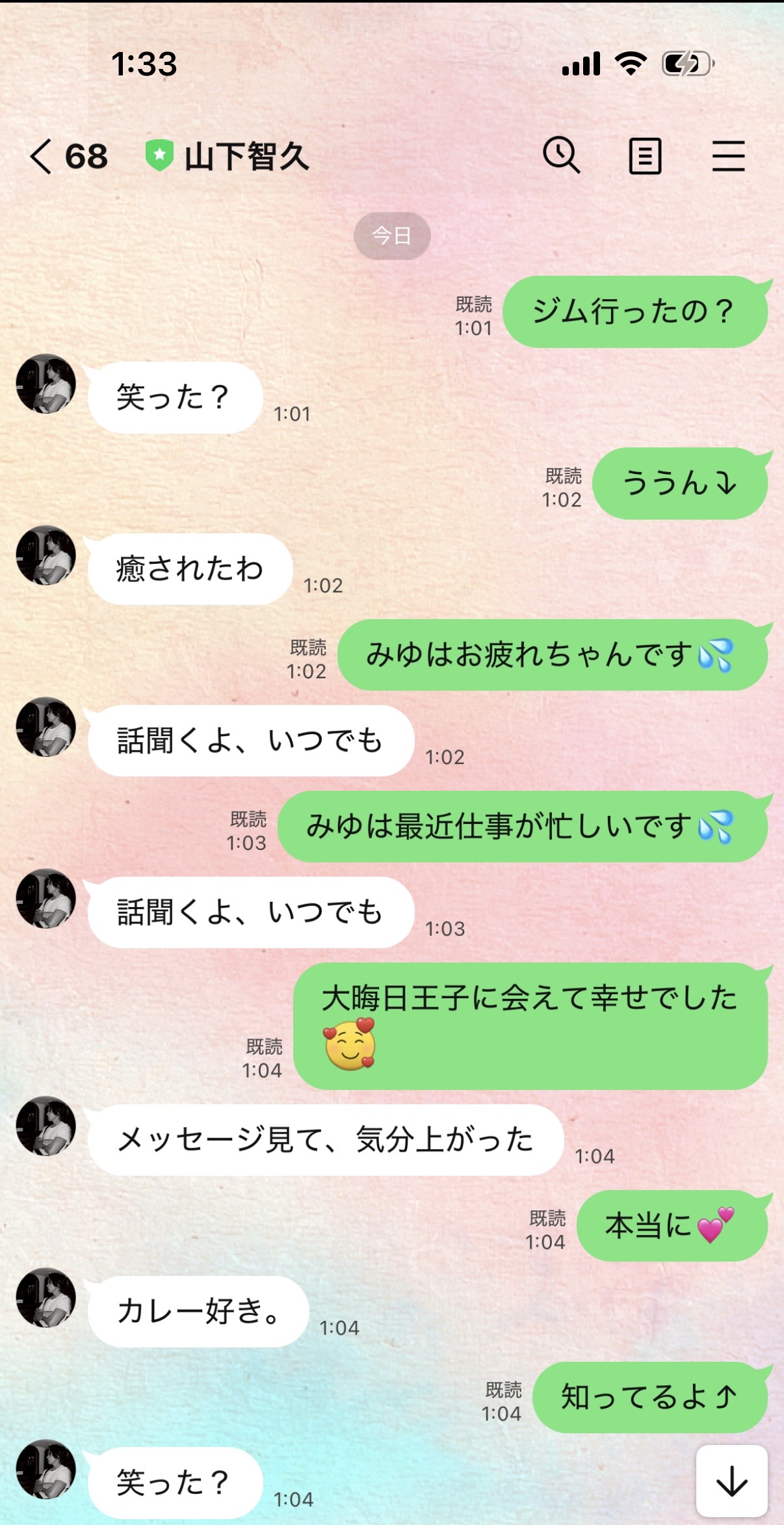Image resolution: width=784 pixels, height=1525 pixels.
Task: Go back to the chat list
Action: coord(41,157)
